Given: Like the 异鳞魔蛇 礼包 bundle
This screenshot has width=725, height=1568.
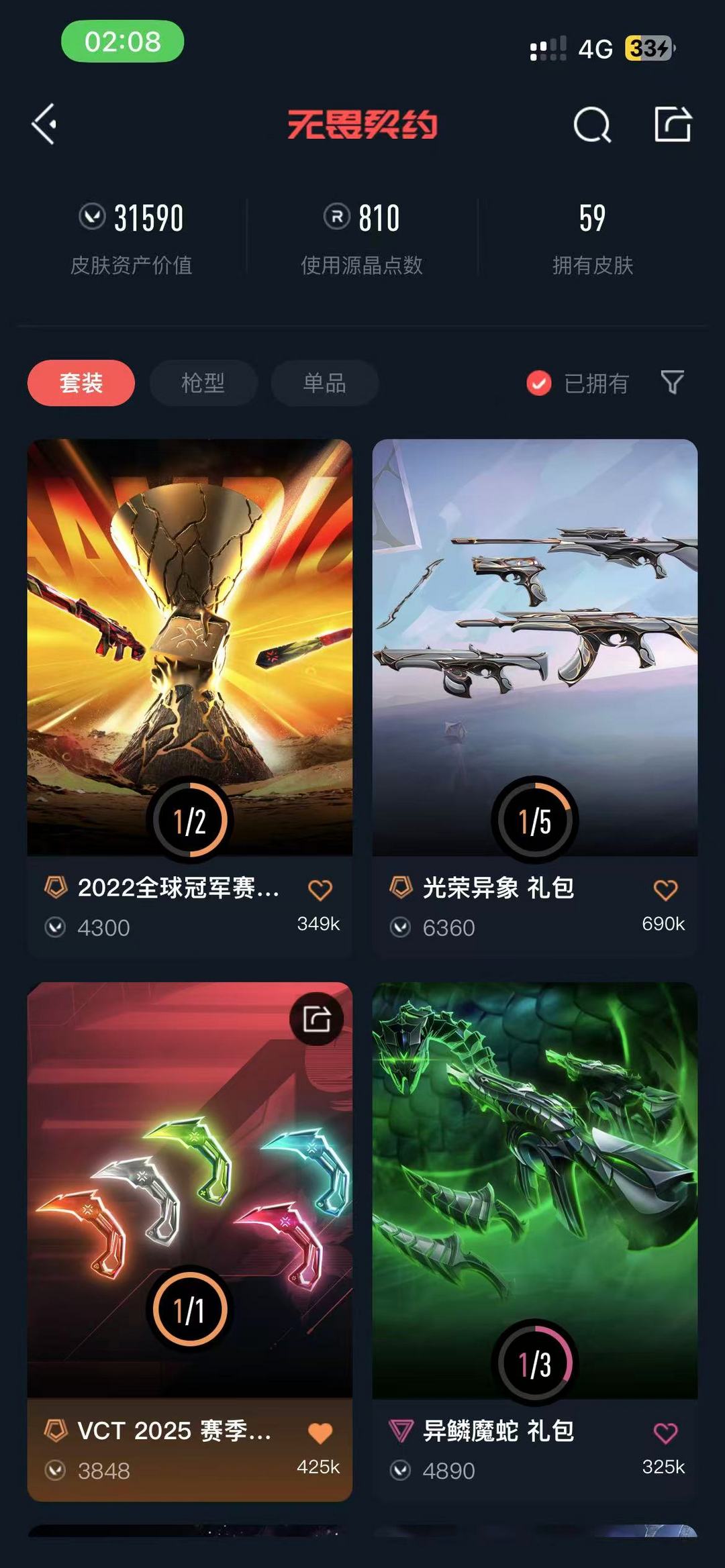Looking at the screenshot, I should pos(665,1433).
